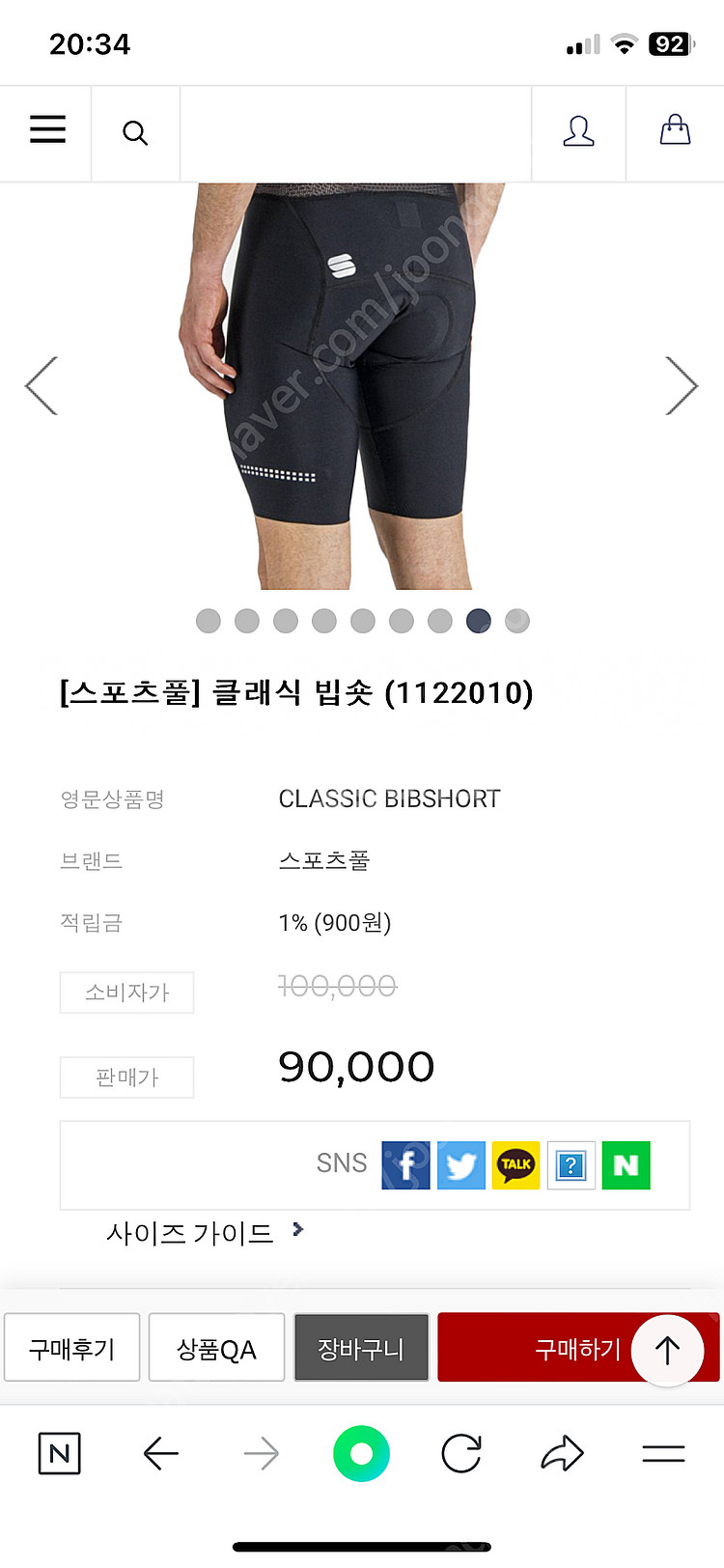
Task: Open the search magnifier icon
Action: [135, 133]
